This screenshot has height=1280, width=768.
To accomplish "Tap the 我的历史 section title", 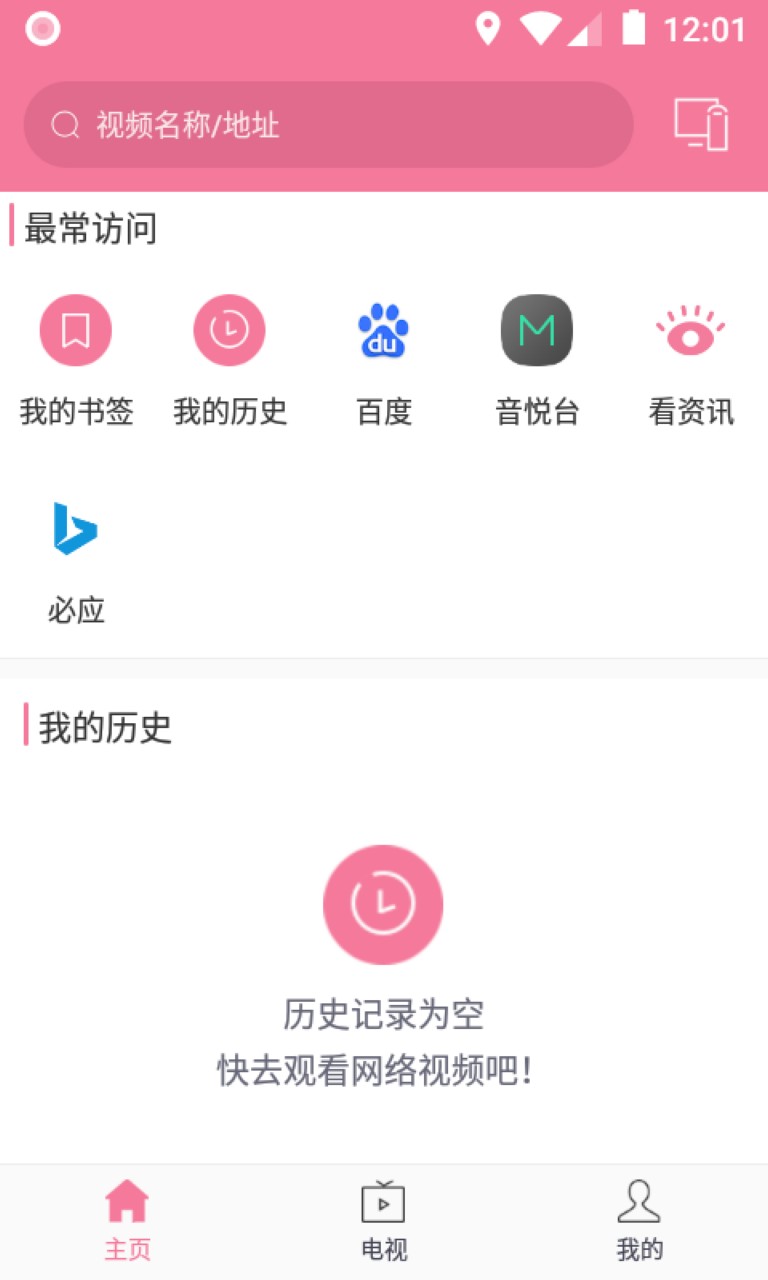I will (104, 728).
